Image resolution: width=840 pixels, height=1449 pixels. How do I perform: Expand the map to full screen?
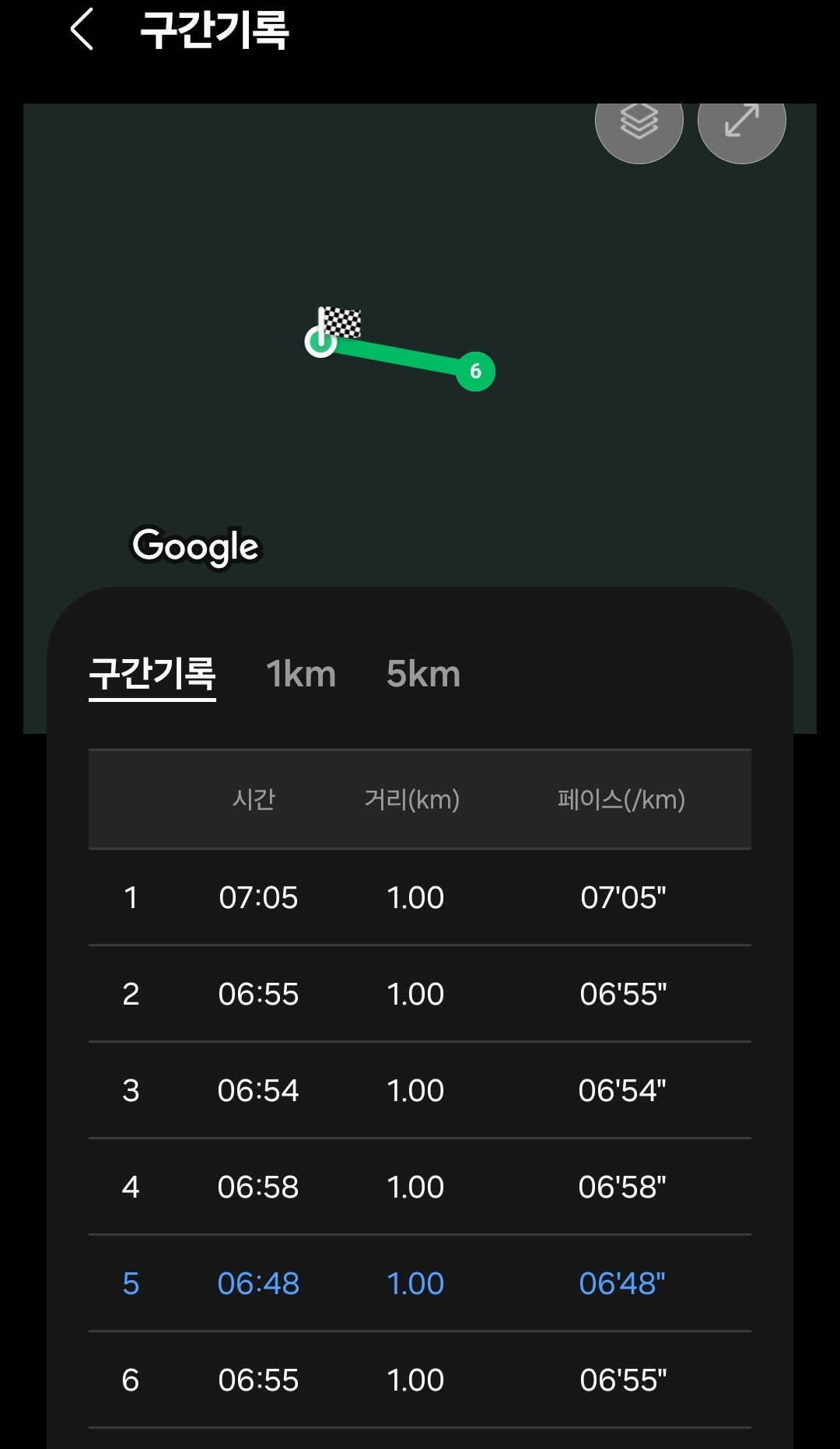click(741, 124)
